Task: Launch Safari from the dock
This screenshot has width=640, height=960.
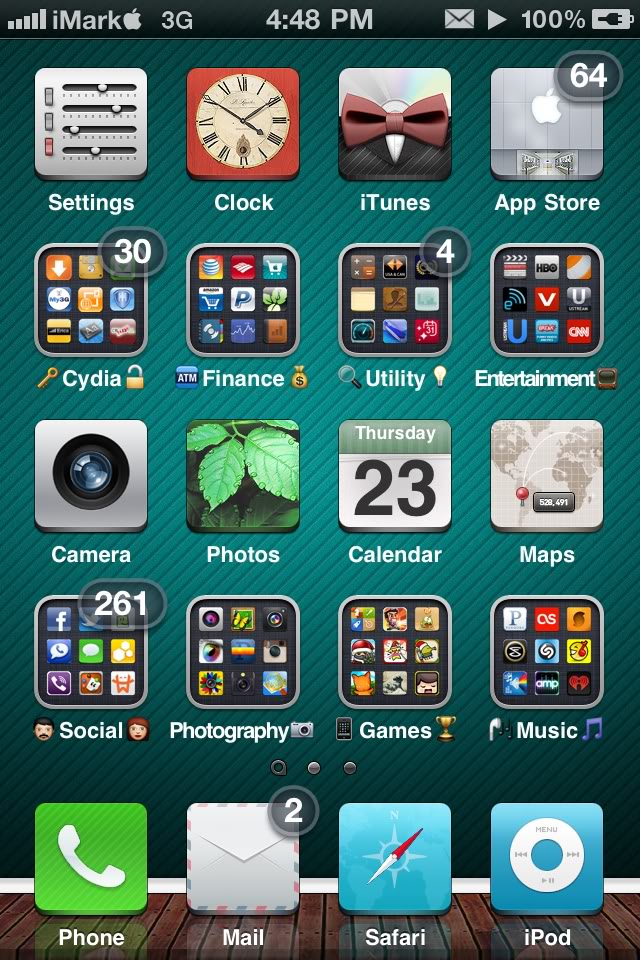Action: tap(395, 858)
